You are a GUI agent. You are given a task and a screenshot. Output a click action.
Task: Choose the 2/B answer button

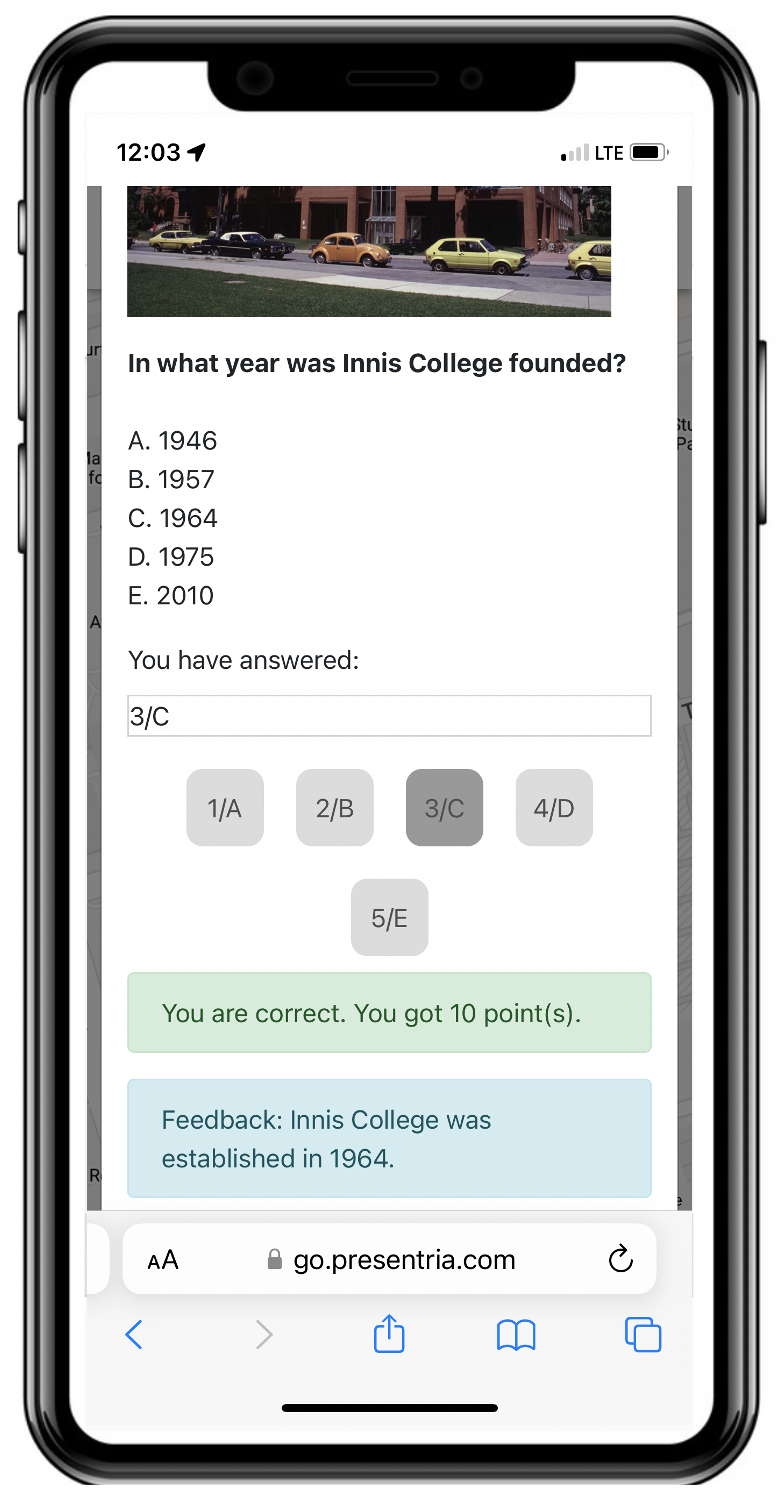coord(335,807)
